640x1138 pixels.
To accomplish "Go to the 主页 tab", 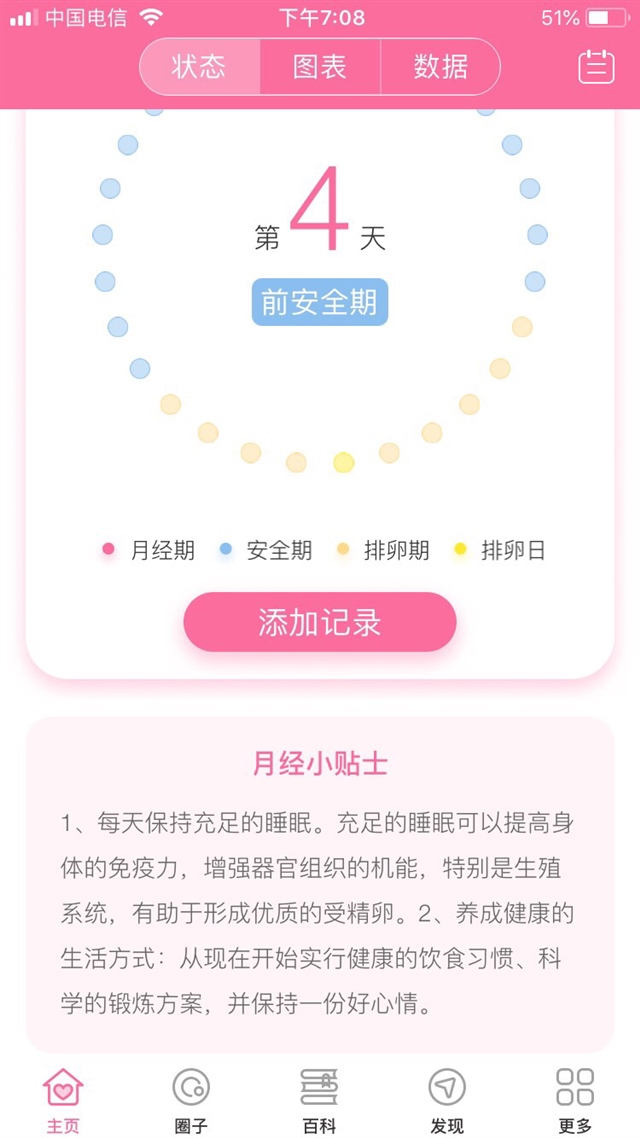I will pos(63,1098).
